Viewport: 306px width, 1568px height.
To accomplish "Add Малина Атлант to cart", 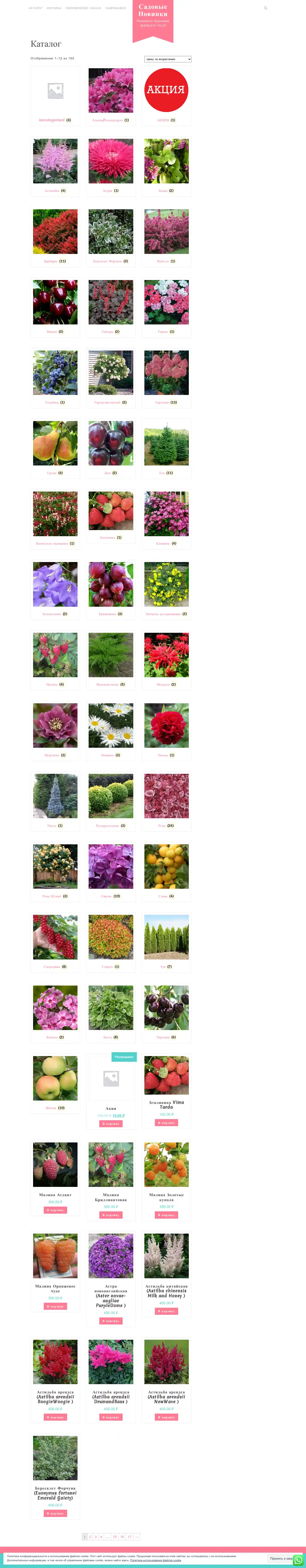I will (x=55, y=1210).
